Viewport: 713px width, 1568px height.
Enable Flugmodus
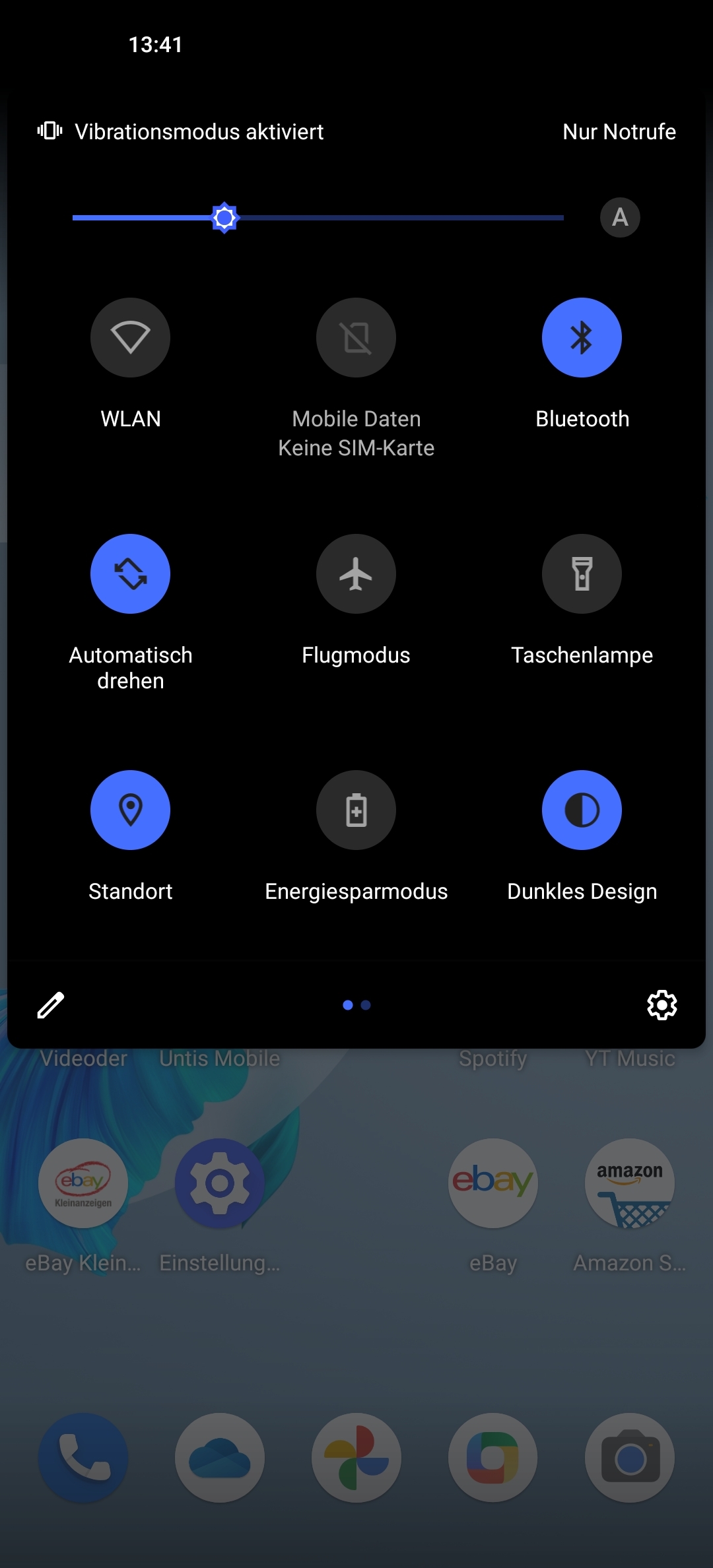356,573
